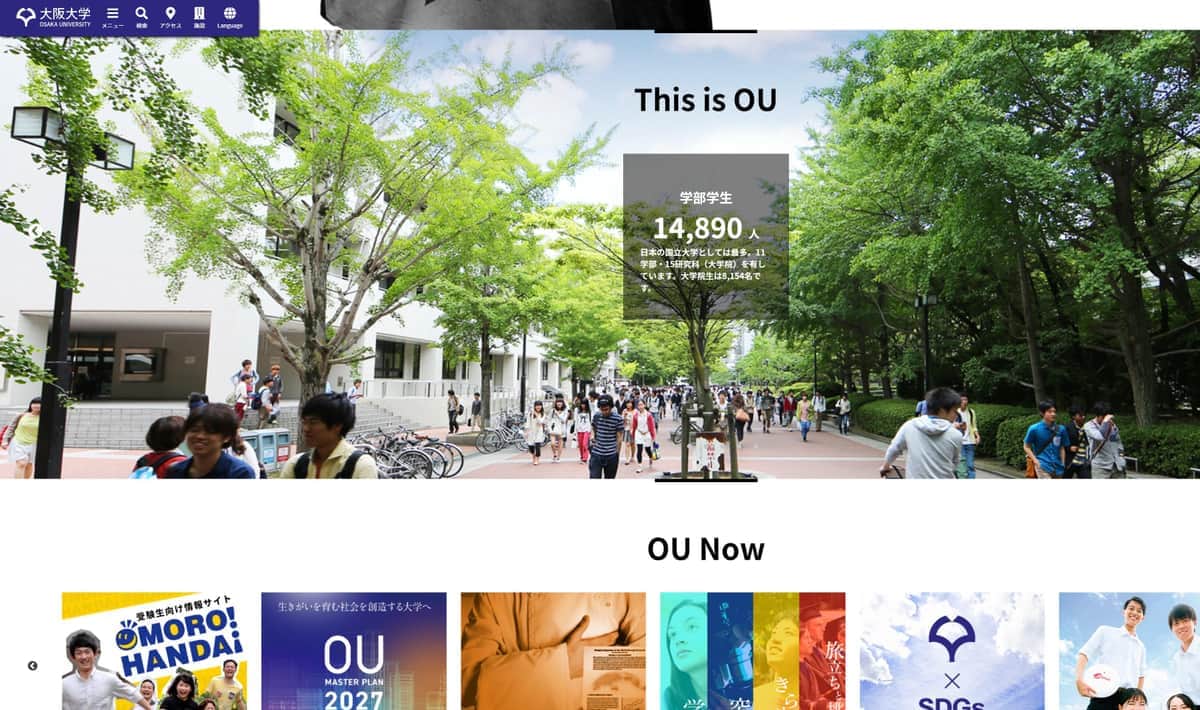The width and height of the screenshot is (1200, 710).
Task: Open the site search
Action: [141, 16]
